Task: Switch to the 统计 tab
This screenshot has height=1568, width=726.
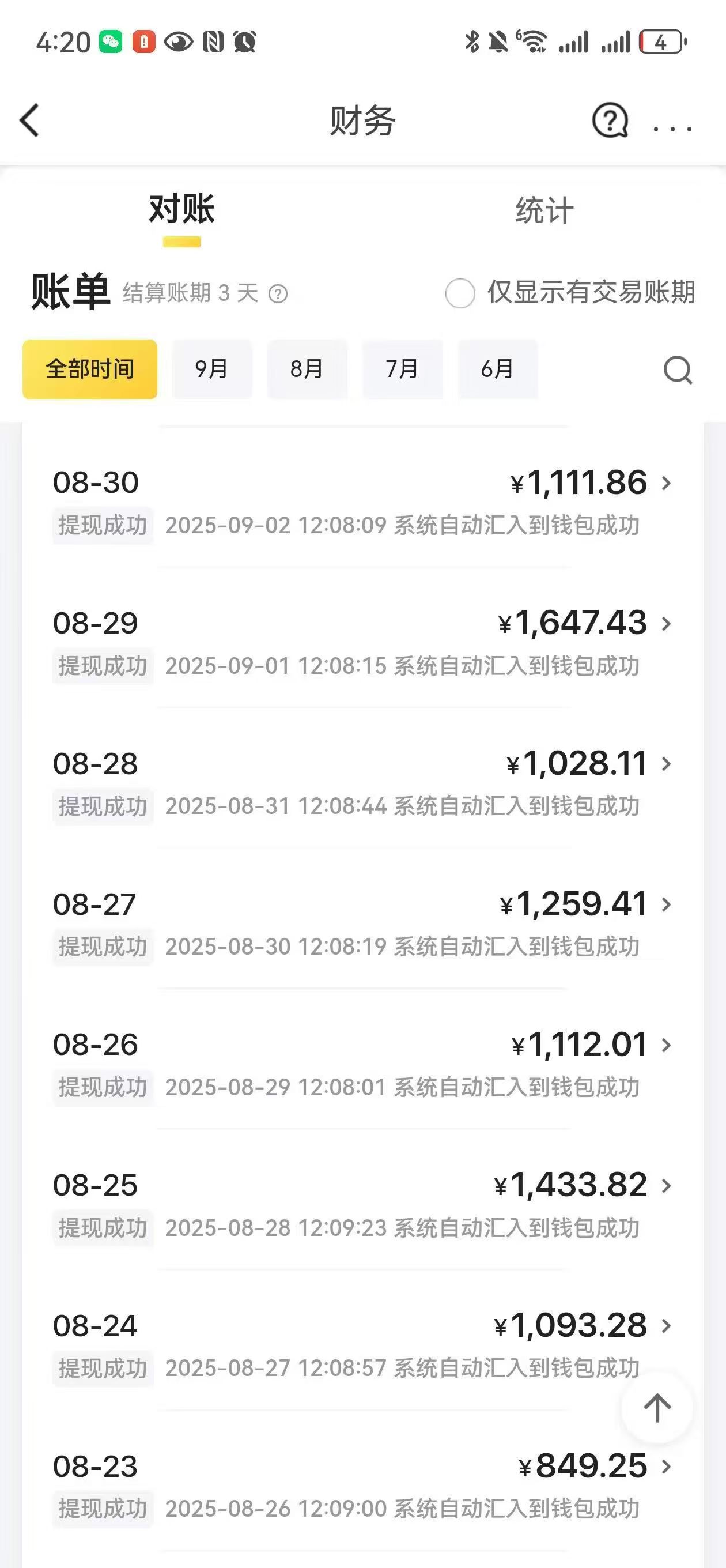Action: click(544, 210)
